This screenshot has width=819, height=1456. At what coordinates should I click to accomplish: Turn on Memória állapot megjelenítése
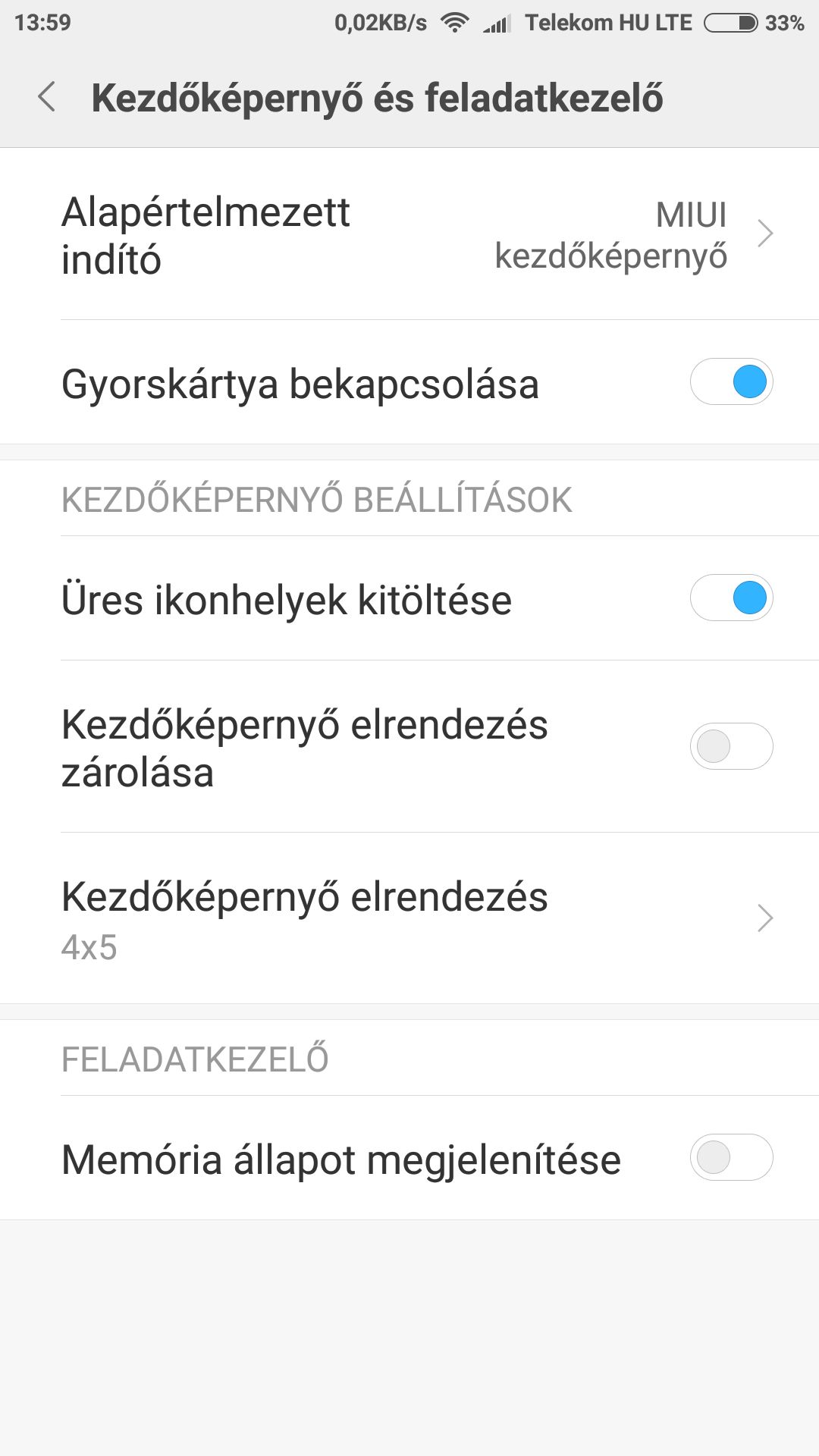pos(731,1157)
